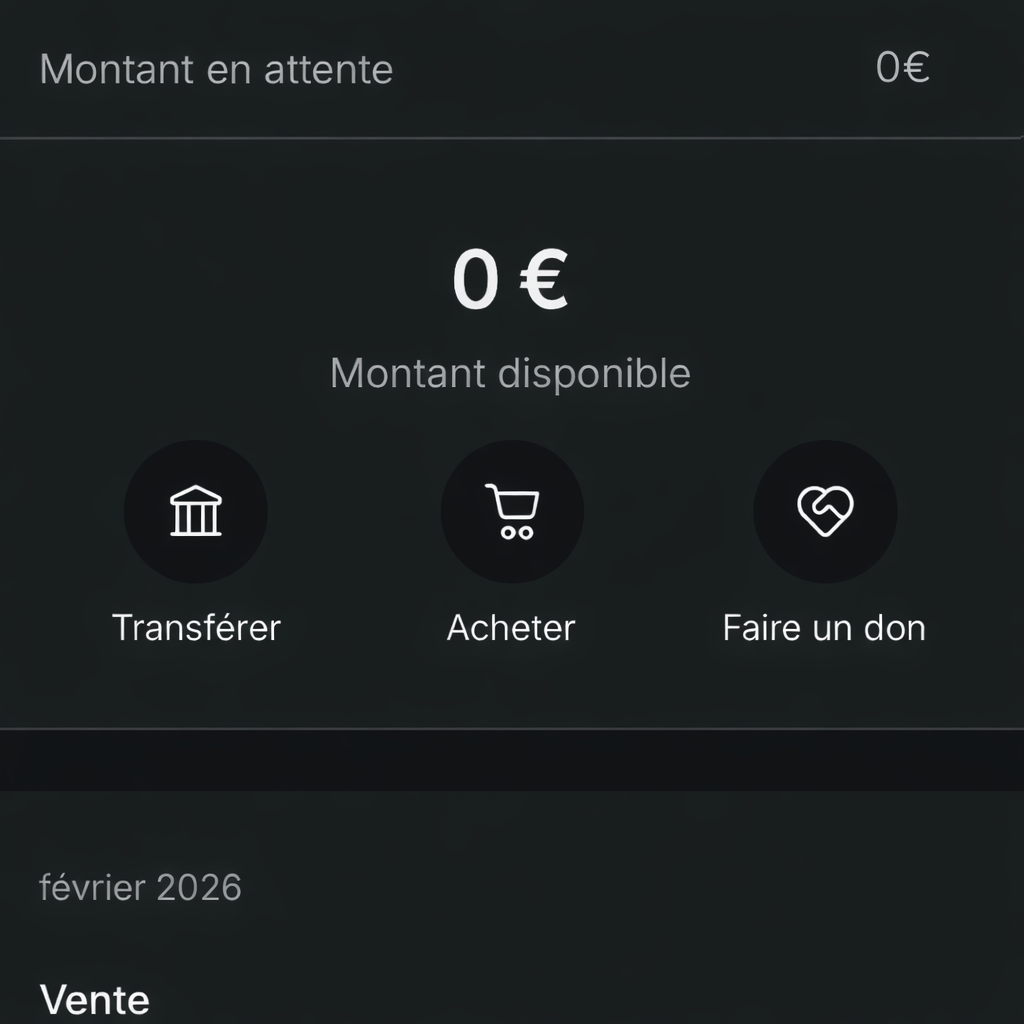Select Faire un don

coord(825,512)
